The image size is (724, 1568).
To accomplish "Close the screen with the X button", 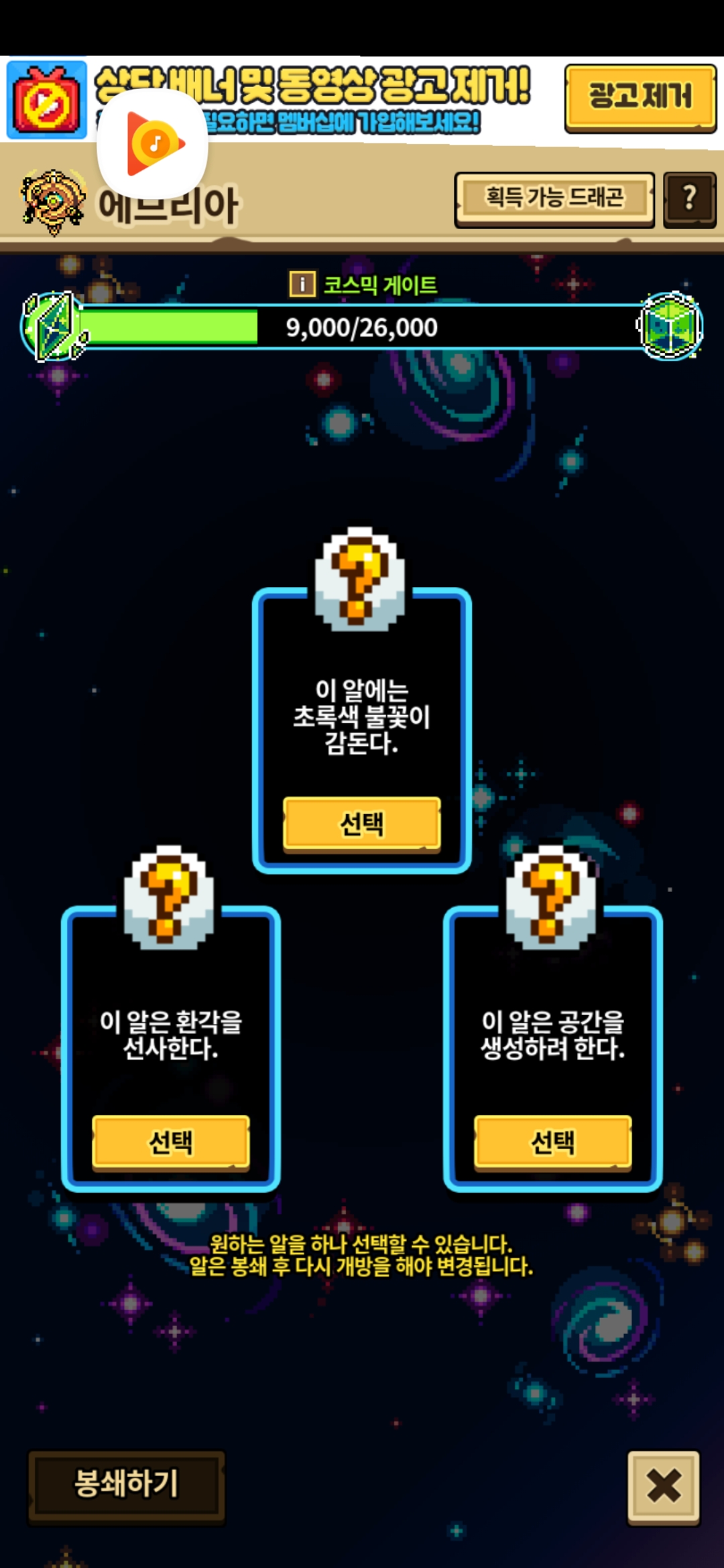I will (664, 1486).
